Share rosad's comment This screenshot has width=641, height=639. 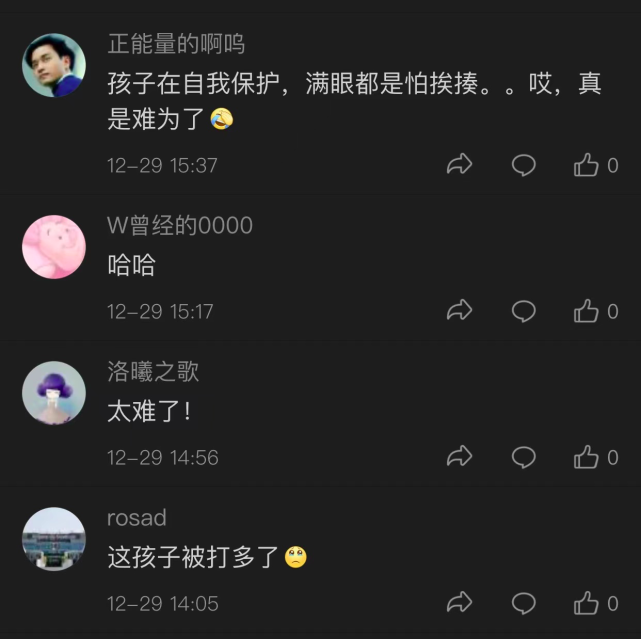(459, 603)
